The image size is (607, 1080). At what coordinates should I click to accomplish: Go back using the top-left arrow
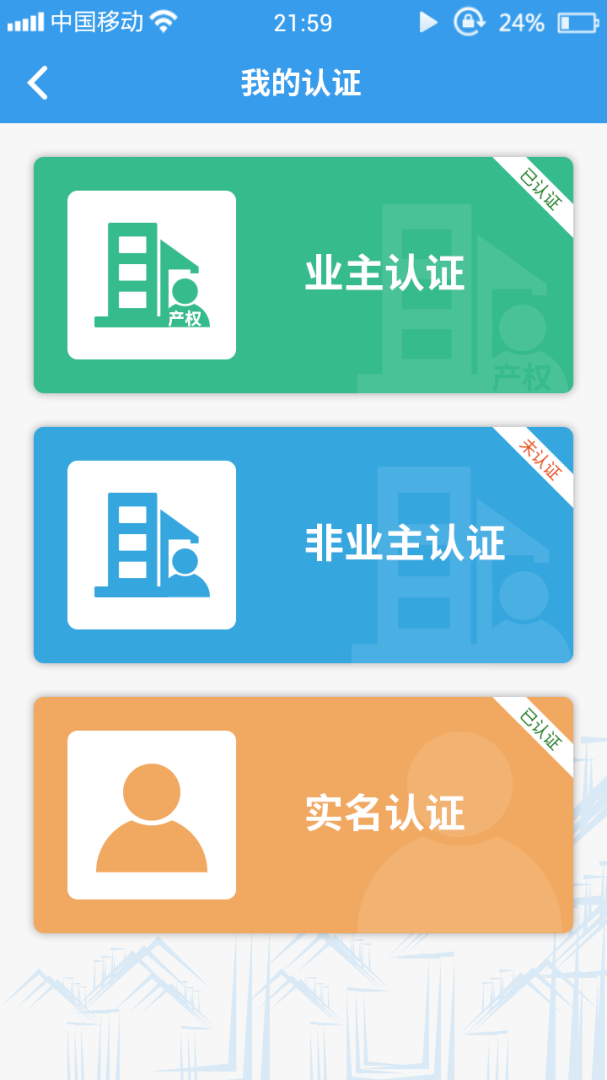(x=38, y=83)
